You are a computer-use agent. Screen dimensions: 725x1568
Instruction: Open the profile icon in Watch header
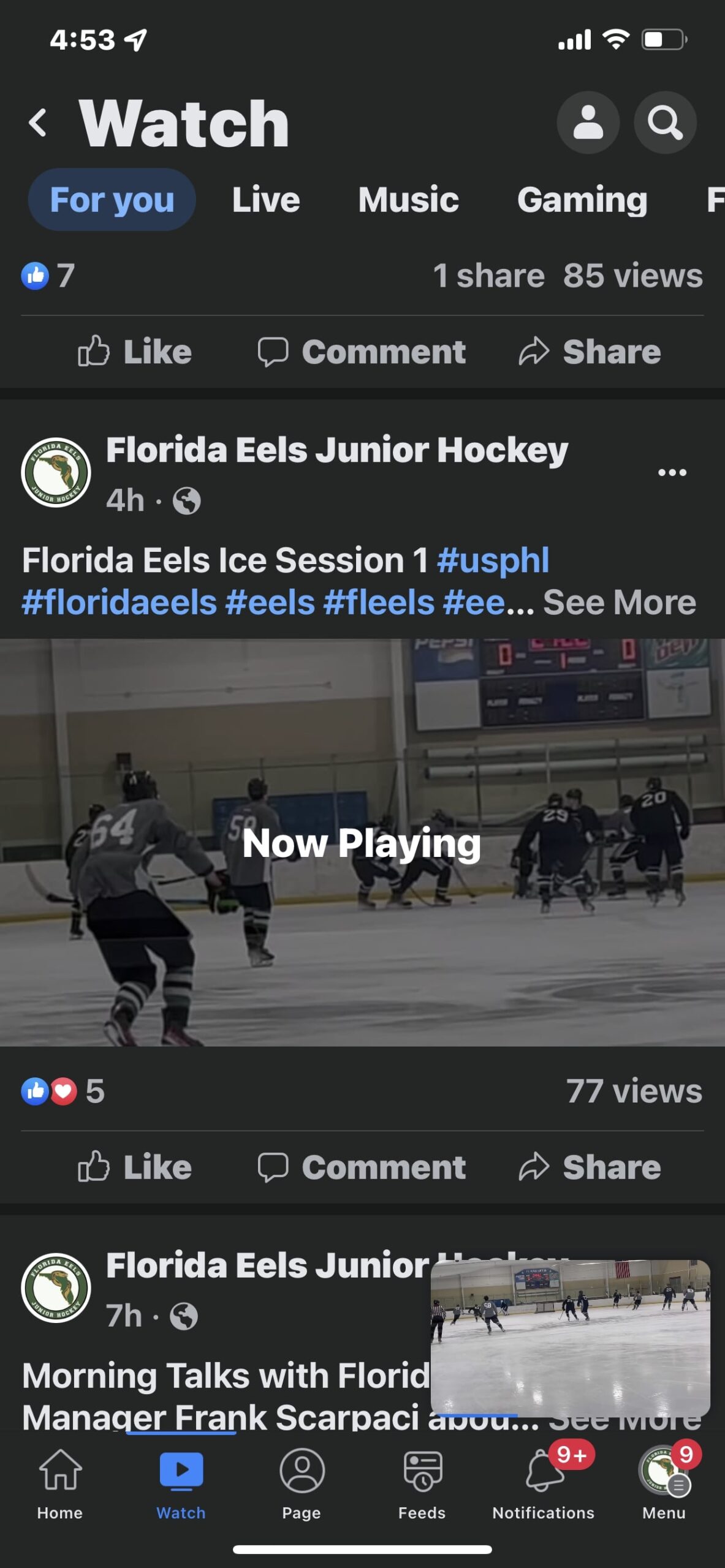(587, 123)
